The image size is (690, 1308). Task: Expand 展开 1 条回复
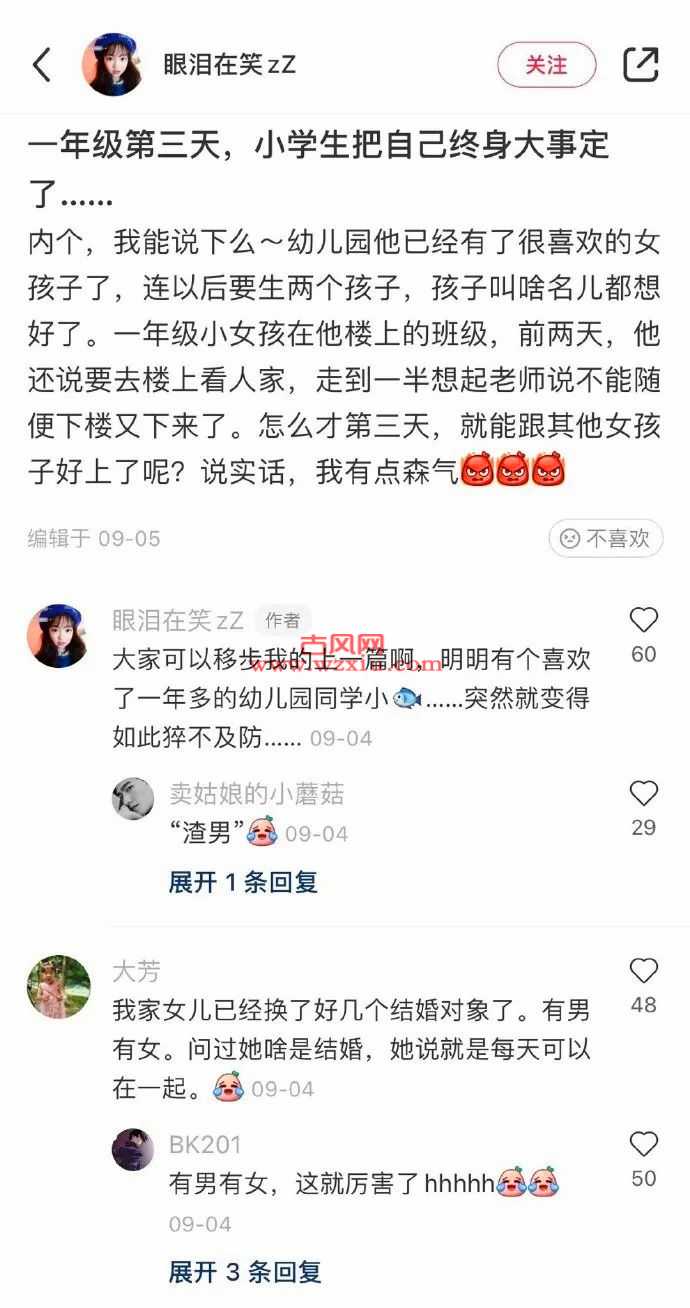click(243, 882)
